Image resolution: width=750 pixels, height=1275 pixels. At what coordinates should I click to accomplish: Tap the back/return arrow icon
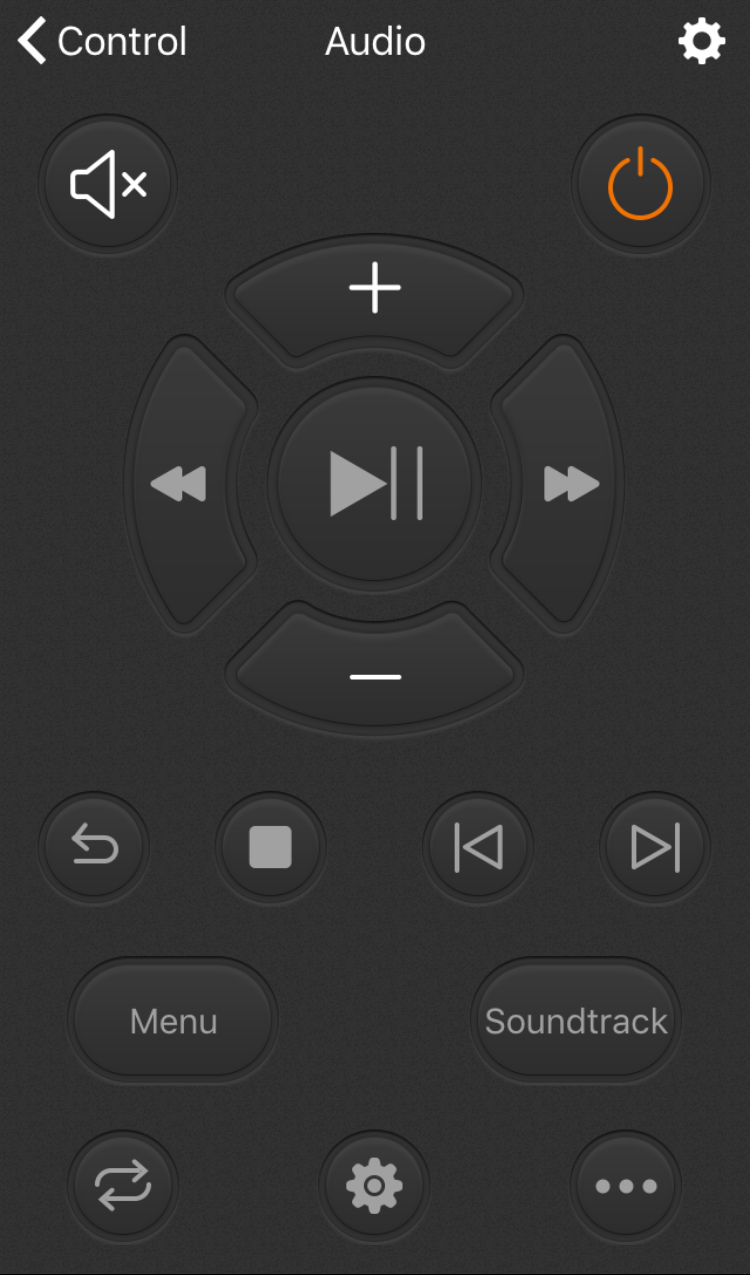click(x=94, y=846)
